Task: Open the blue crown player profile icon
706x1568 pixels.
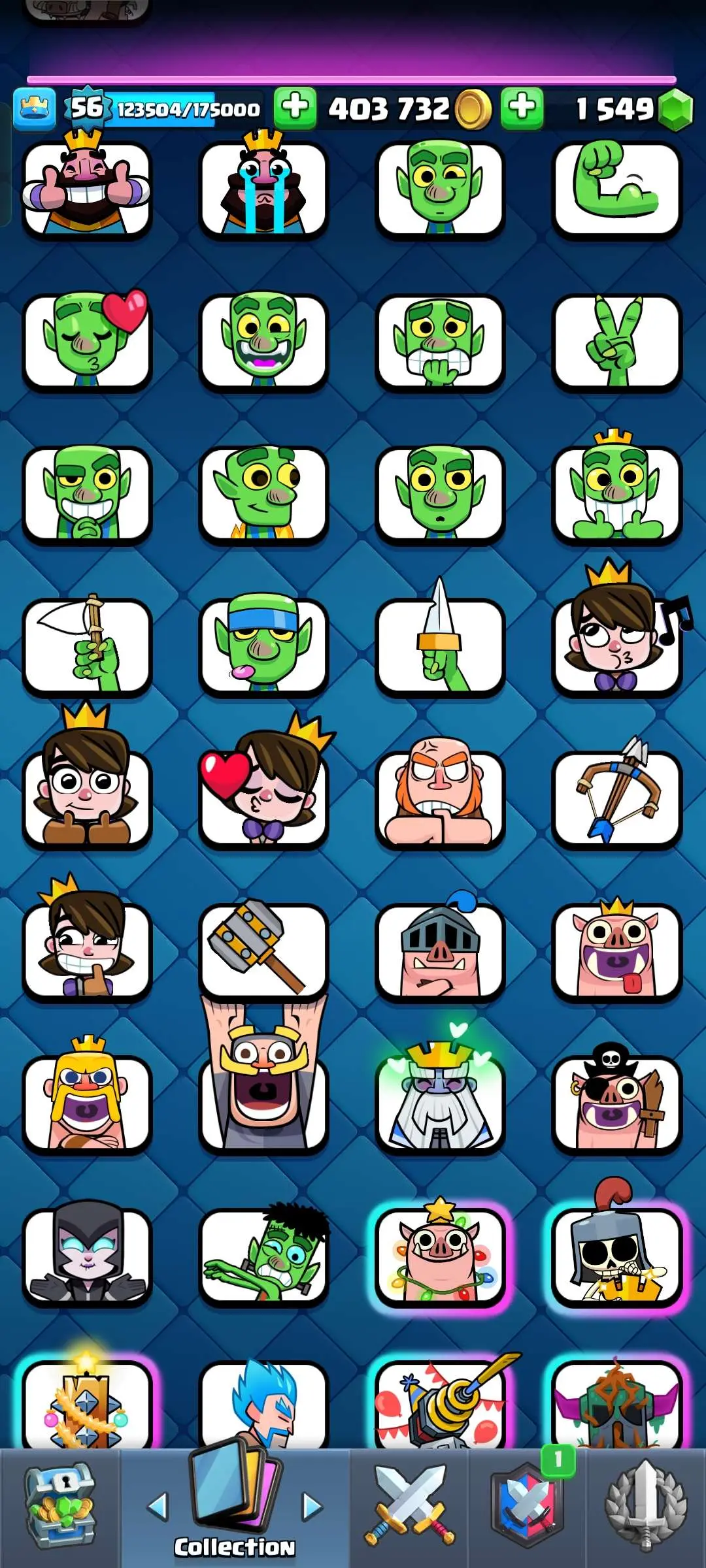Action: point(34,108)
